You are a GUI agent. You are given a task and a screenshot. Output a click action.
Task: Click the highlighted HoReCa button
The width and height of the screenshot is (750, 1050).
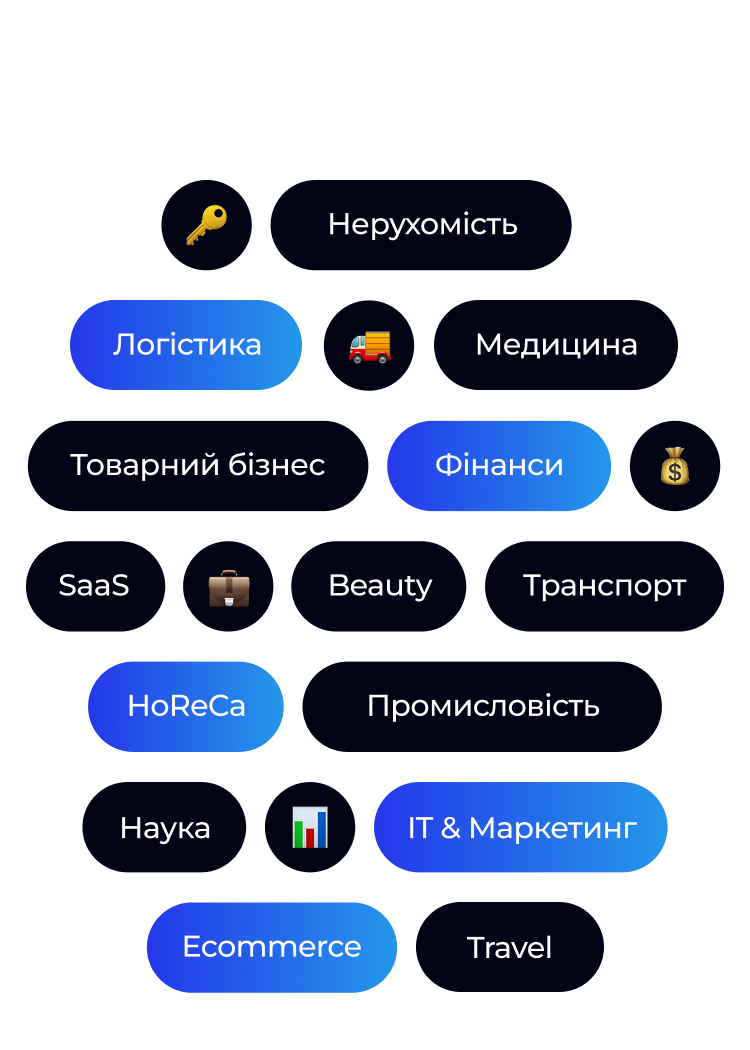[186, 706]
